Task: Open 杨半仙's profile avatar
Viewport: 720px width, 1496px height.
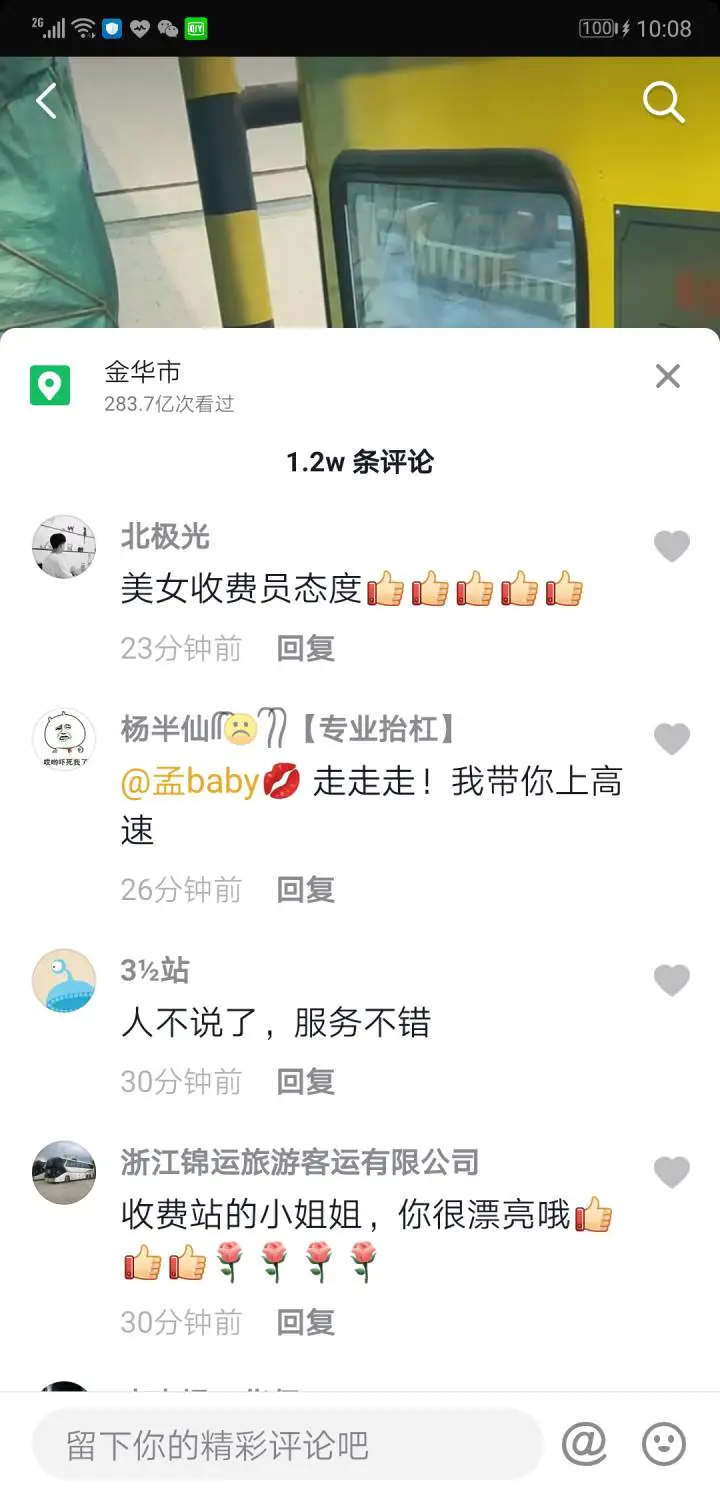Action: tap(64, 740)
